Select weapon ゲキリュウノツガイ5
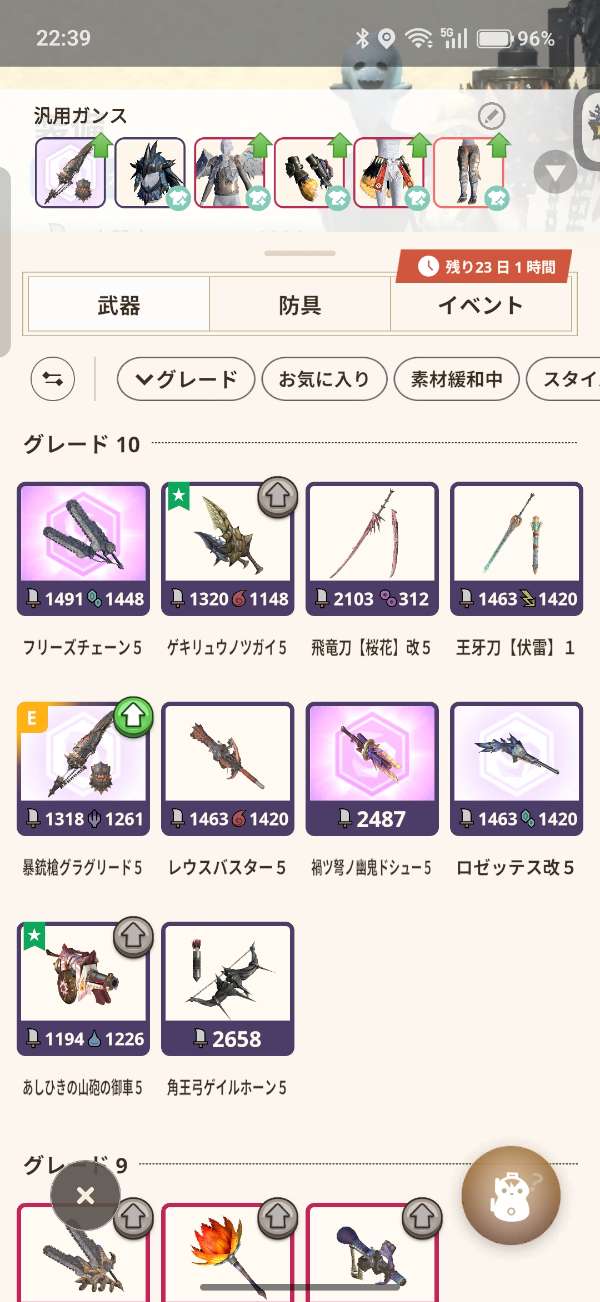This screenshot has height=1302, width=600. (227, 549)
